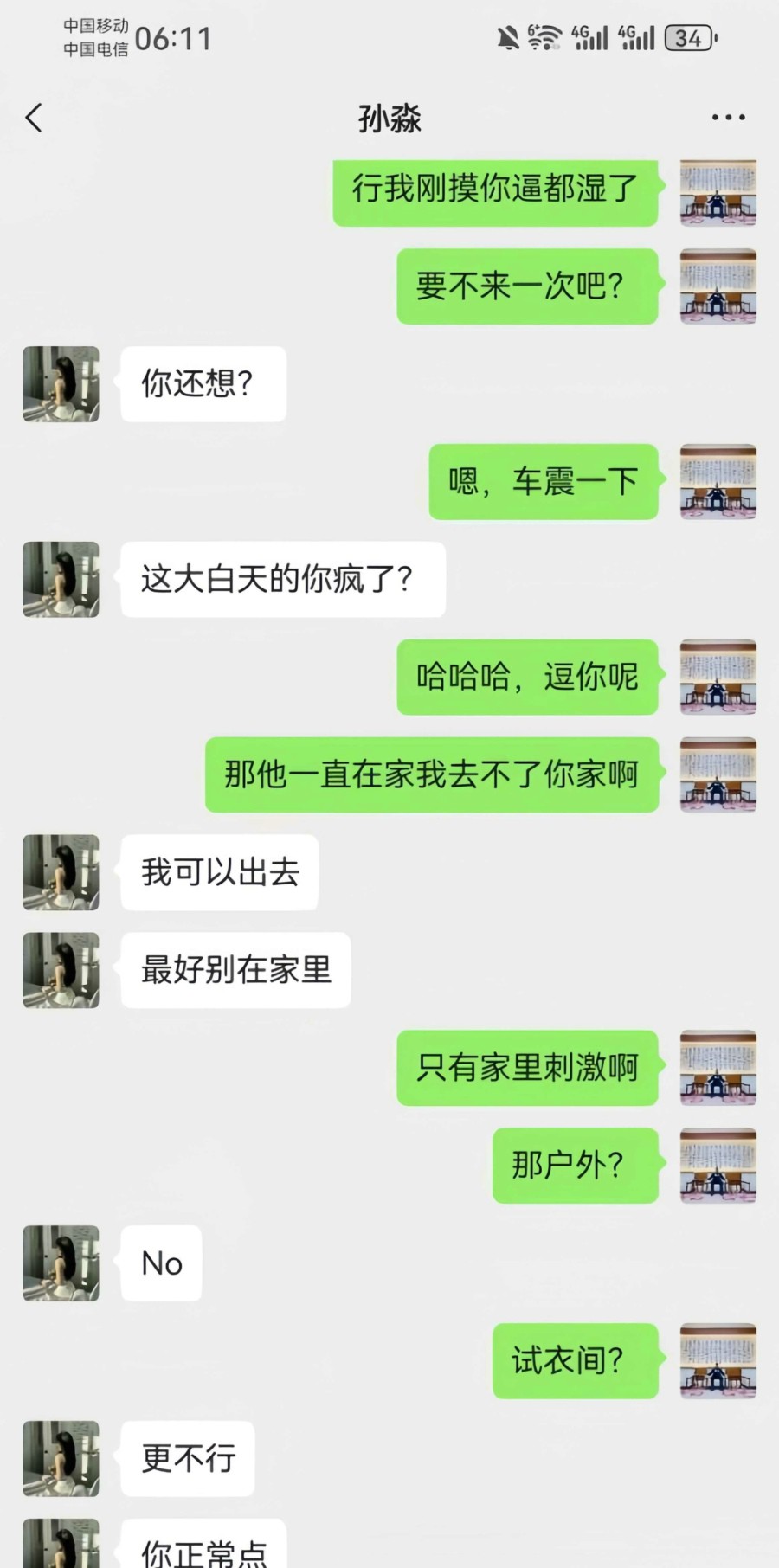779x1568 pixels.
Task: Open contact avatar next to "No" message
Action: click(x=61, y=1263)
